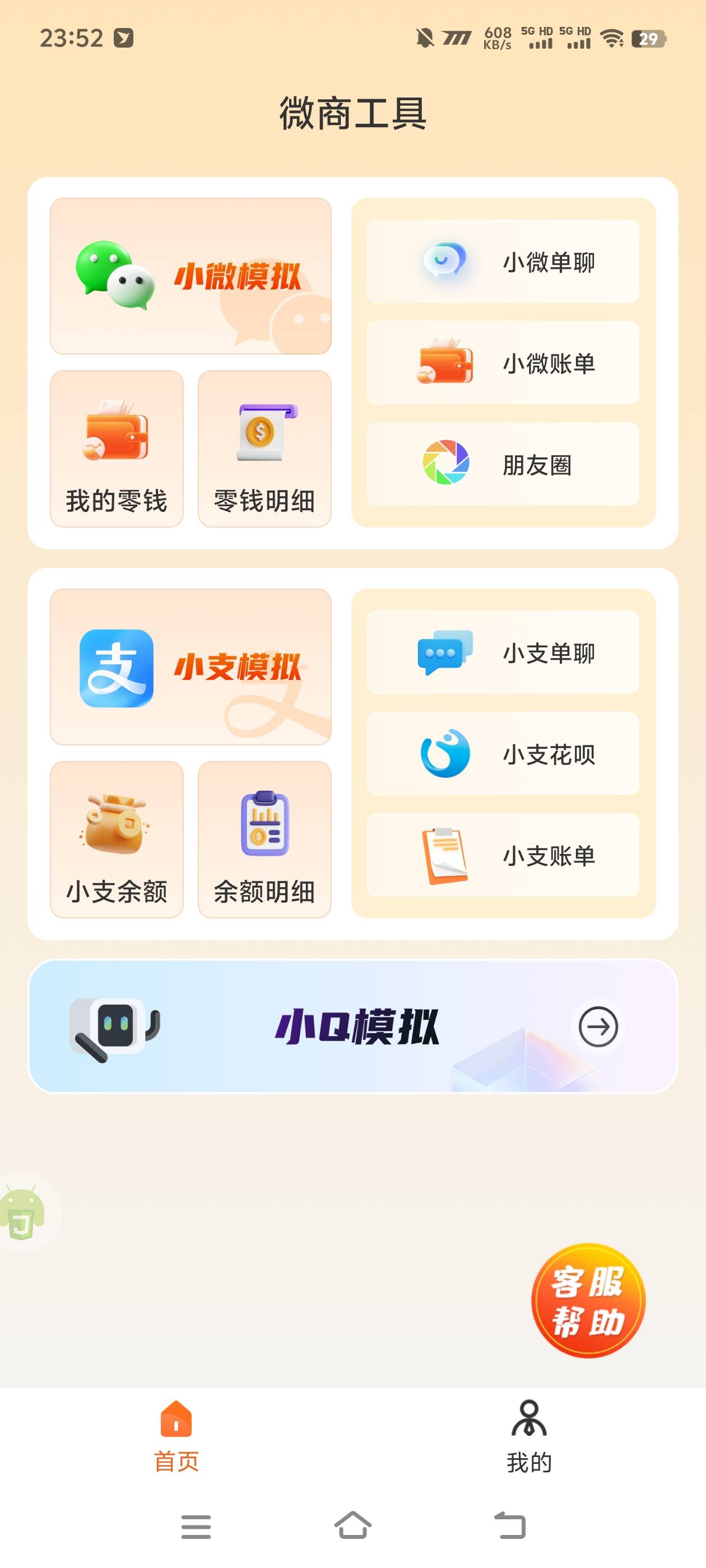Select 小支单聊 option
This screenshot has width=706, height=1568.
coord(503,652)
